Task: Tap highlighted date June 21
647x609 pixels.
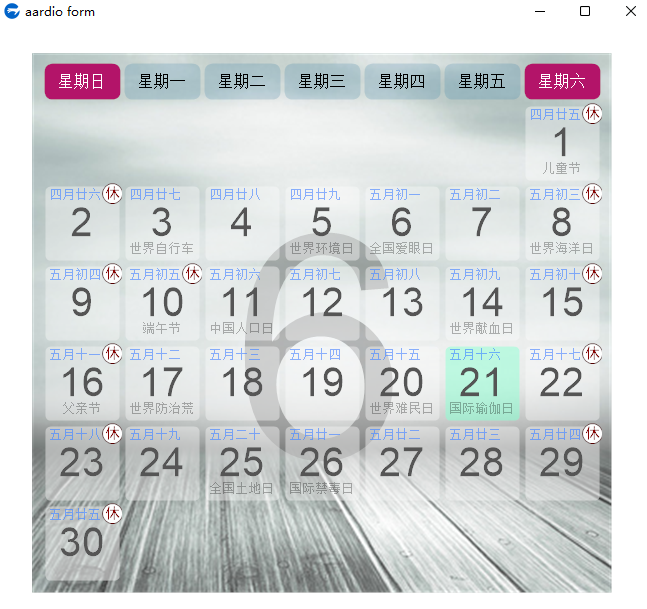Action: tap(481, 382)
